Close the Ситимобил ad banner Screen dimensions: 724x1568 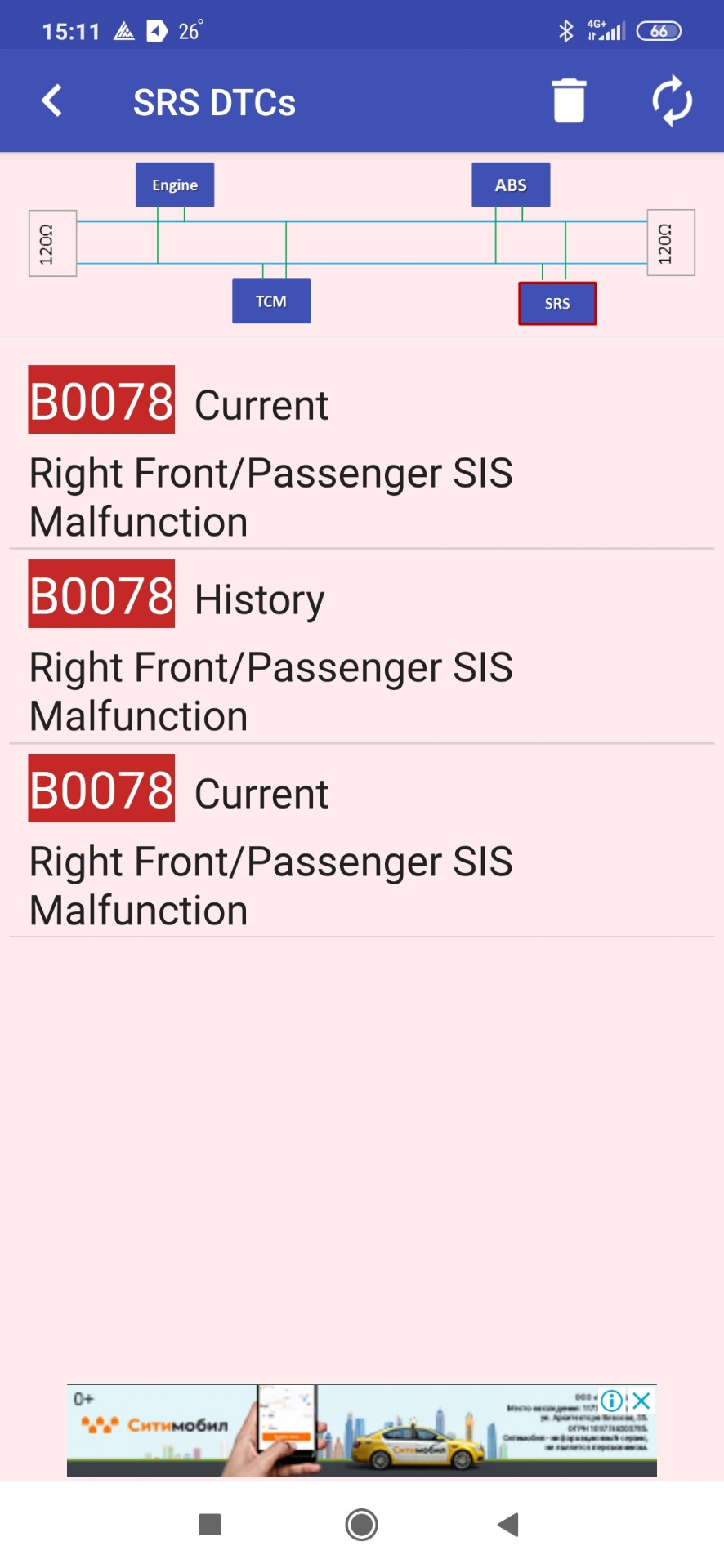pos(642,1401)
